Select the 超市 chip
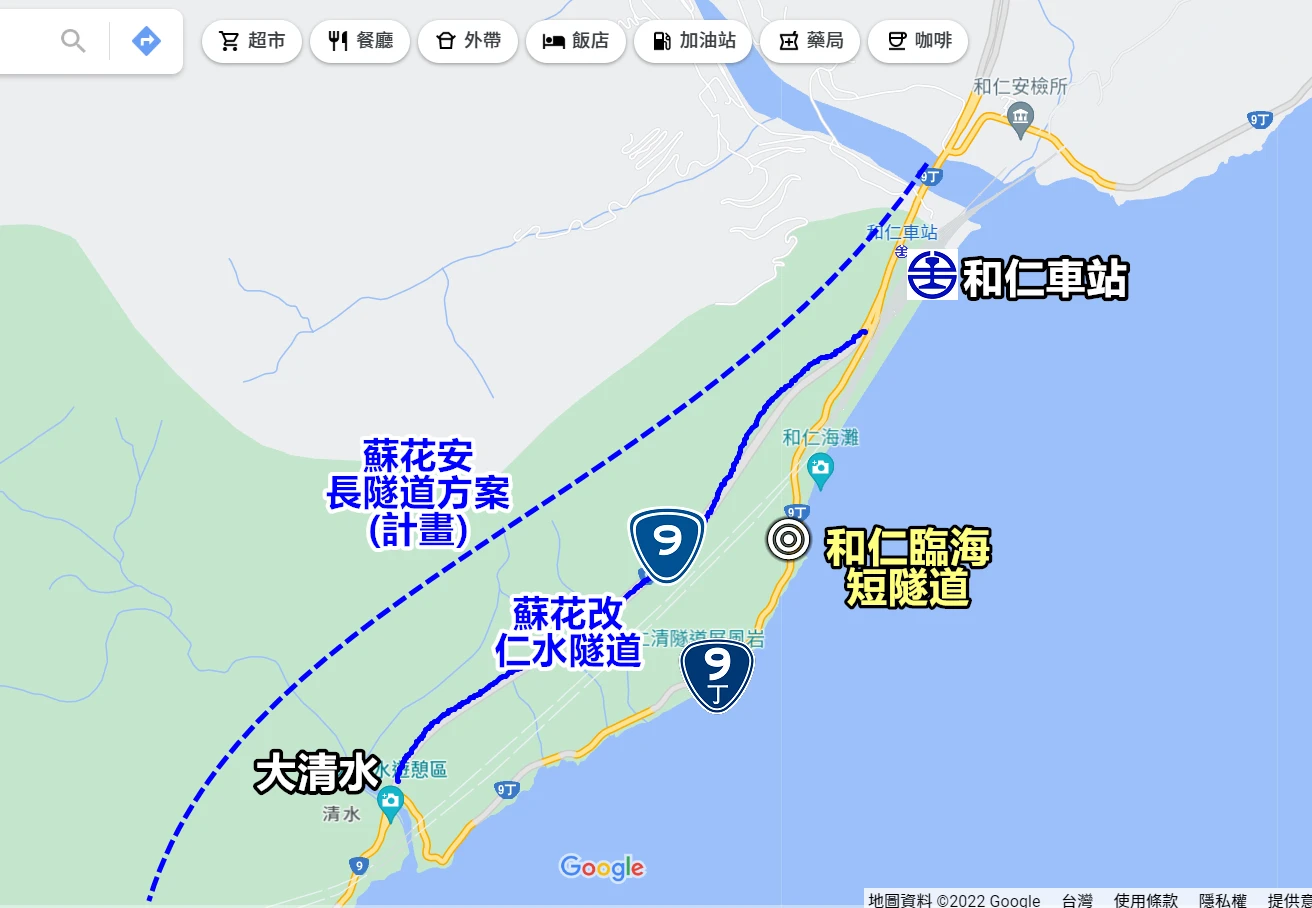1312x908 pixels. point(252,41)
